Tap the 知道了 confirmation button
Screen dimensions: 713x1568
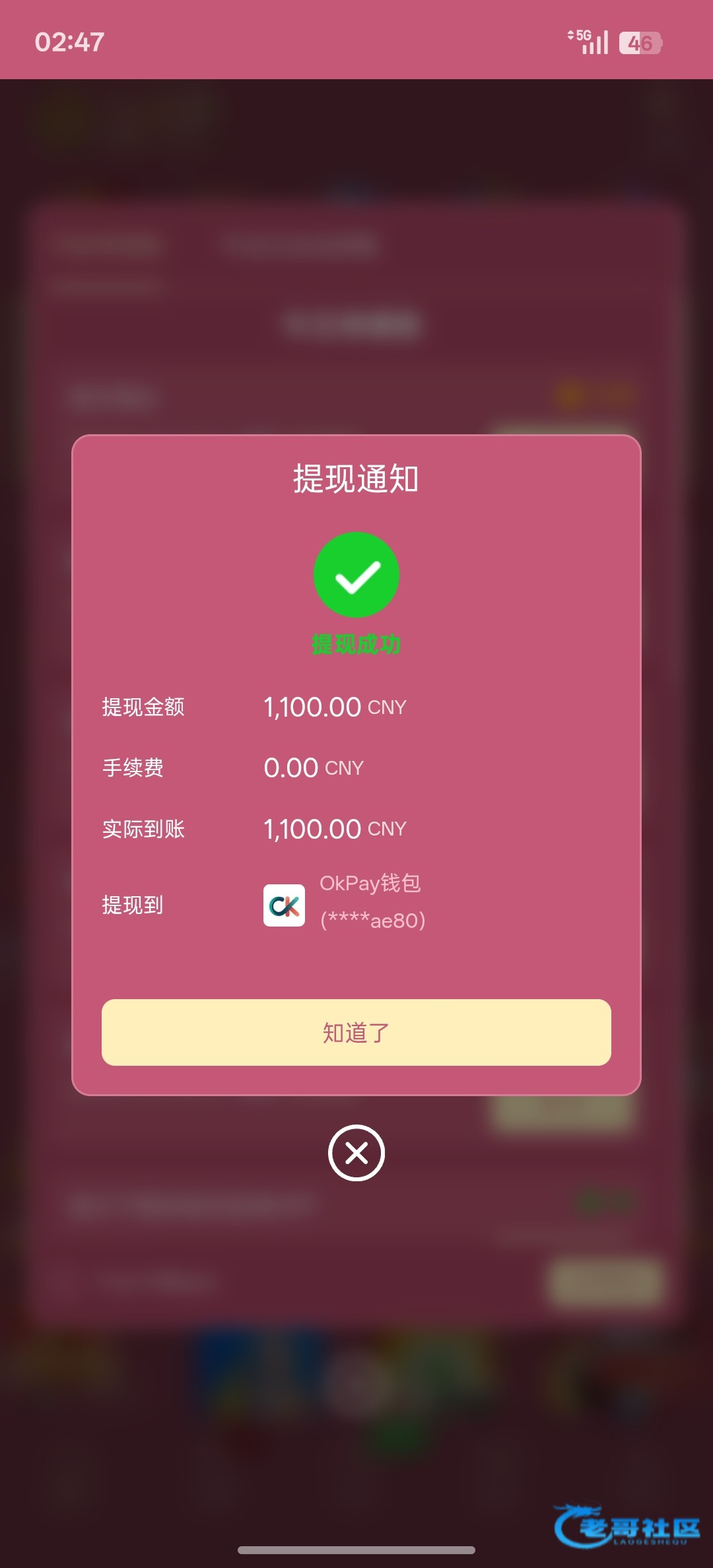pos(356,1032)
